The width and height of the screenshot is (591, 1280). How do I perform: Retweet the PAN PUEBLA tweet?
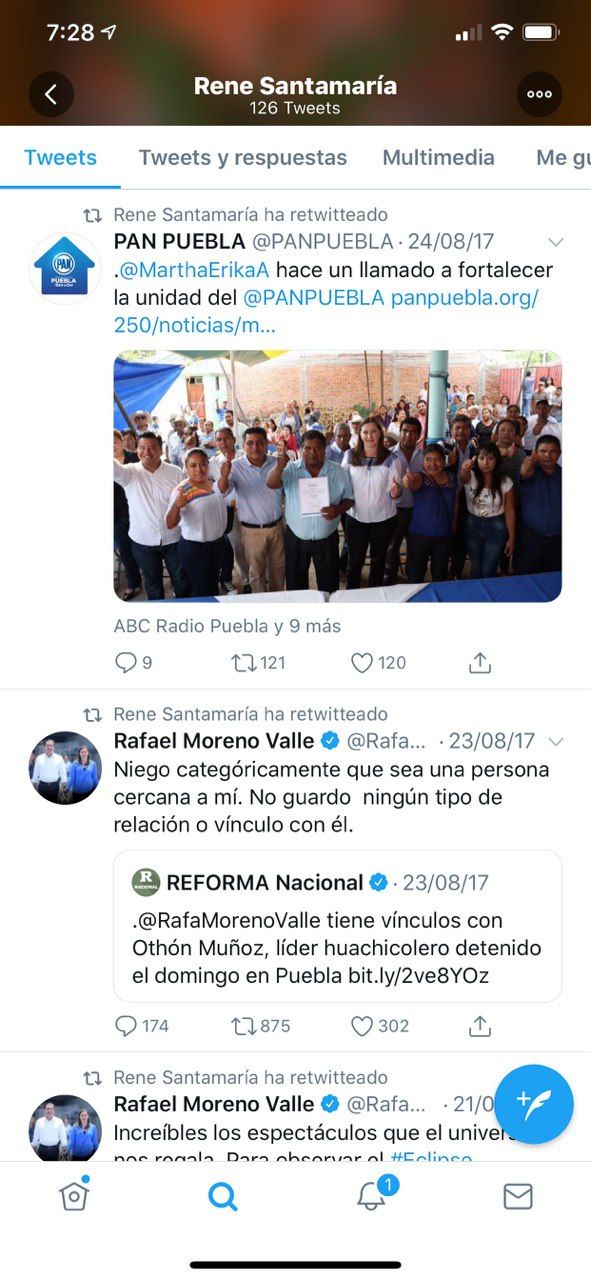coord(258,662)
